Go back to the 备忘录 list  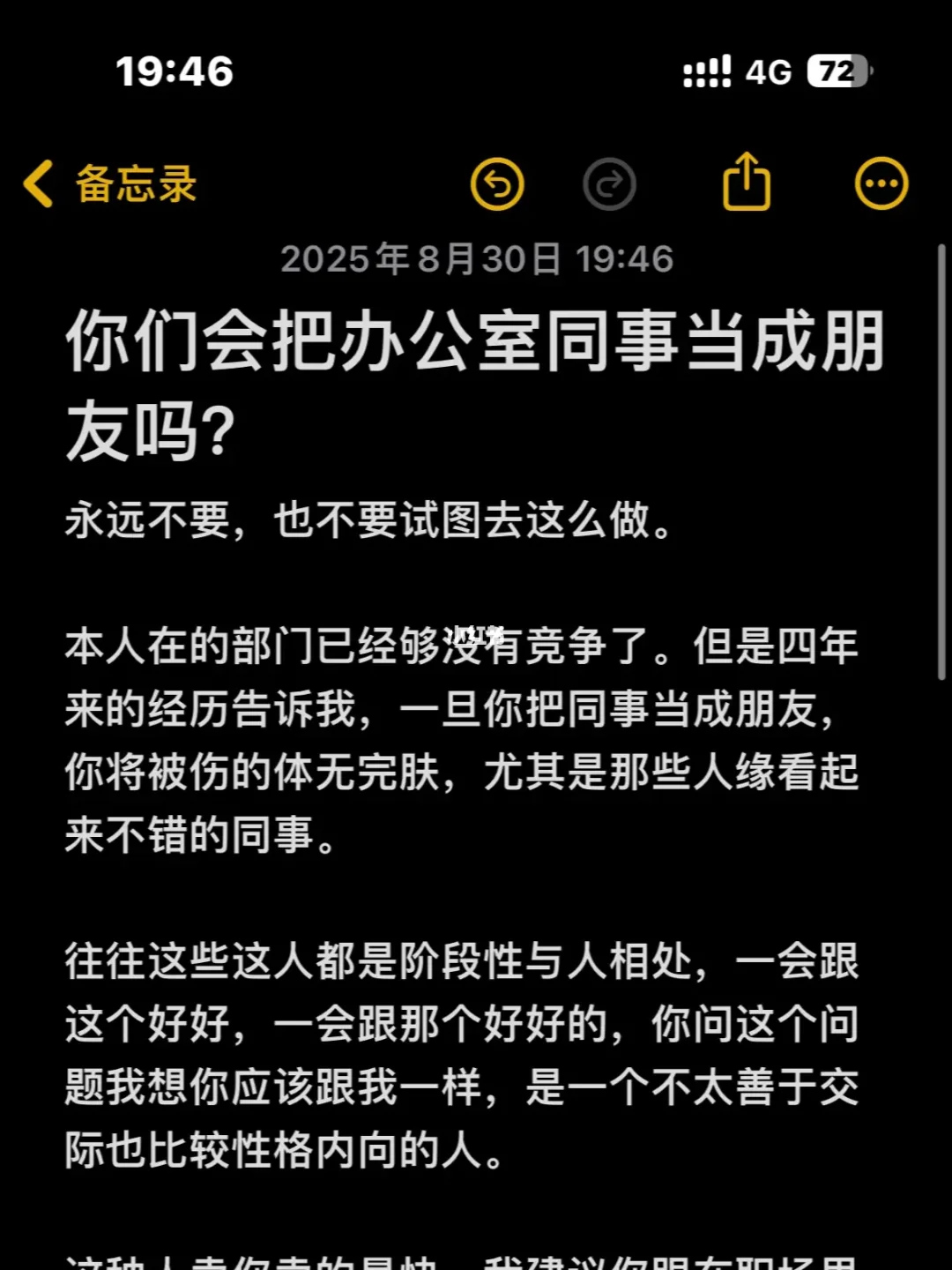click(110, 184)
